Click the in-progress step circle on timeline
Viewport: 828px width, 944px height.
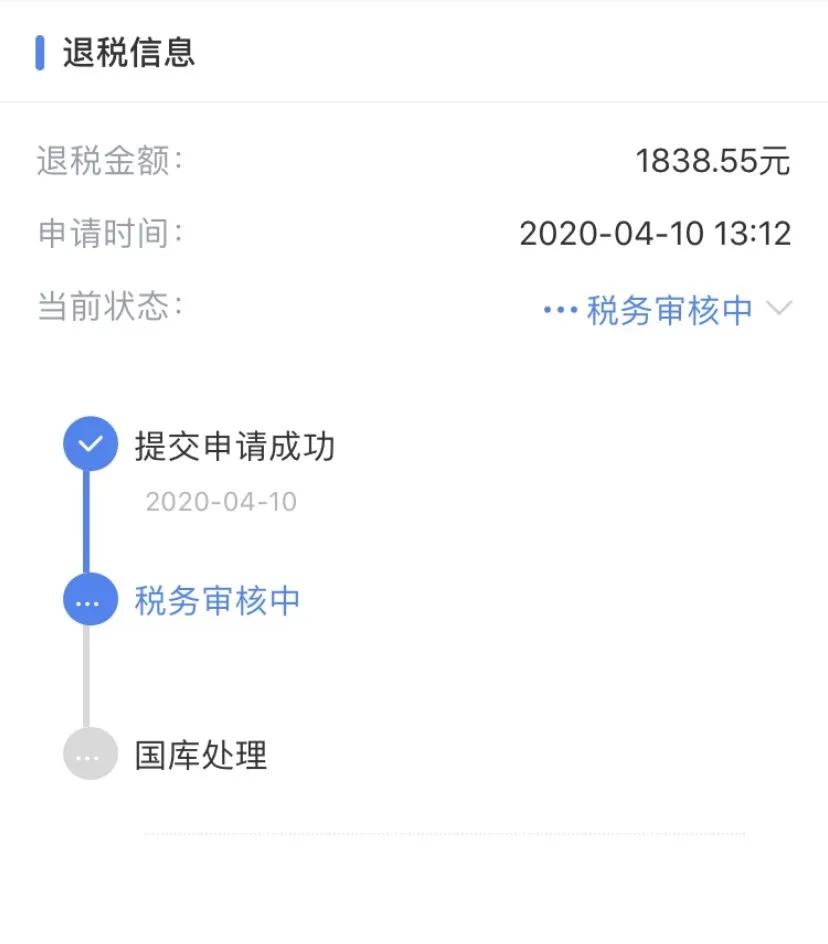click(90, 600)
